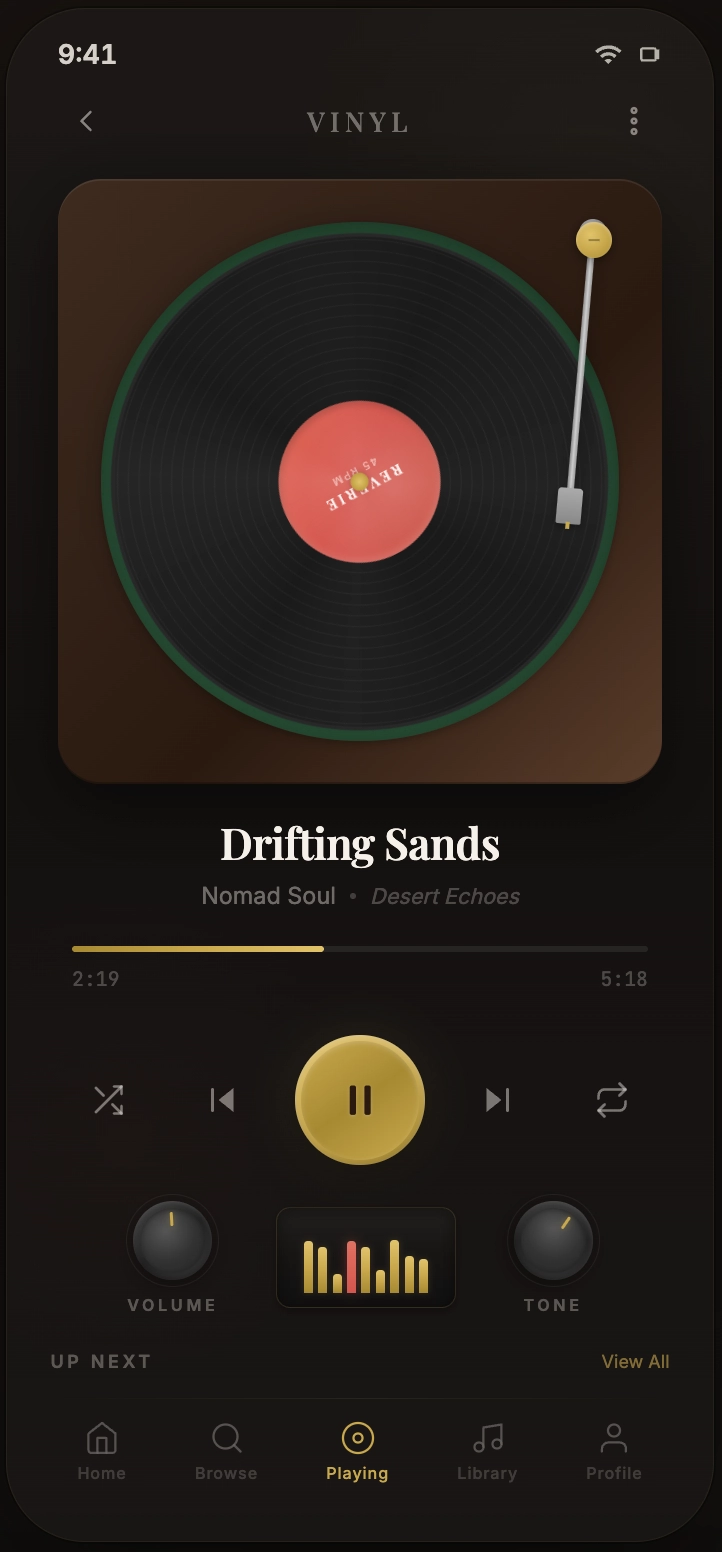Pause the current track
This screenshot has width=722, height=1552.
click(x=360, y=1100)
